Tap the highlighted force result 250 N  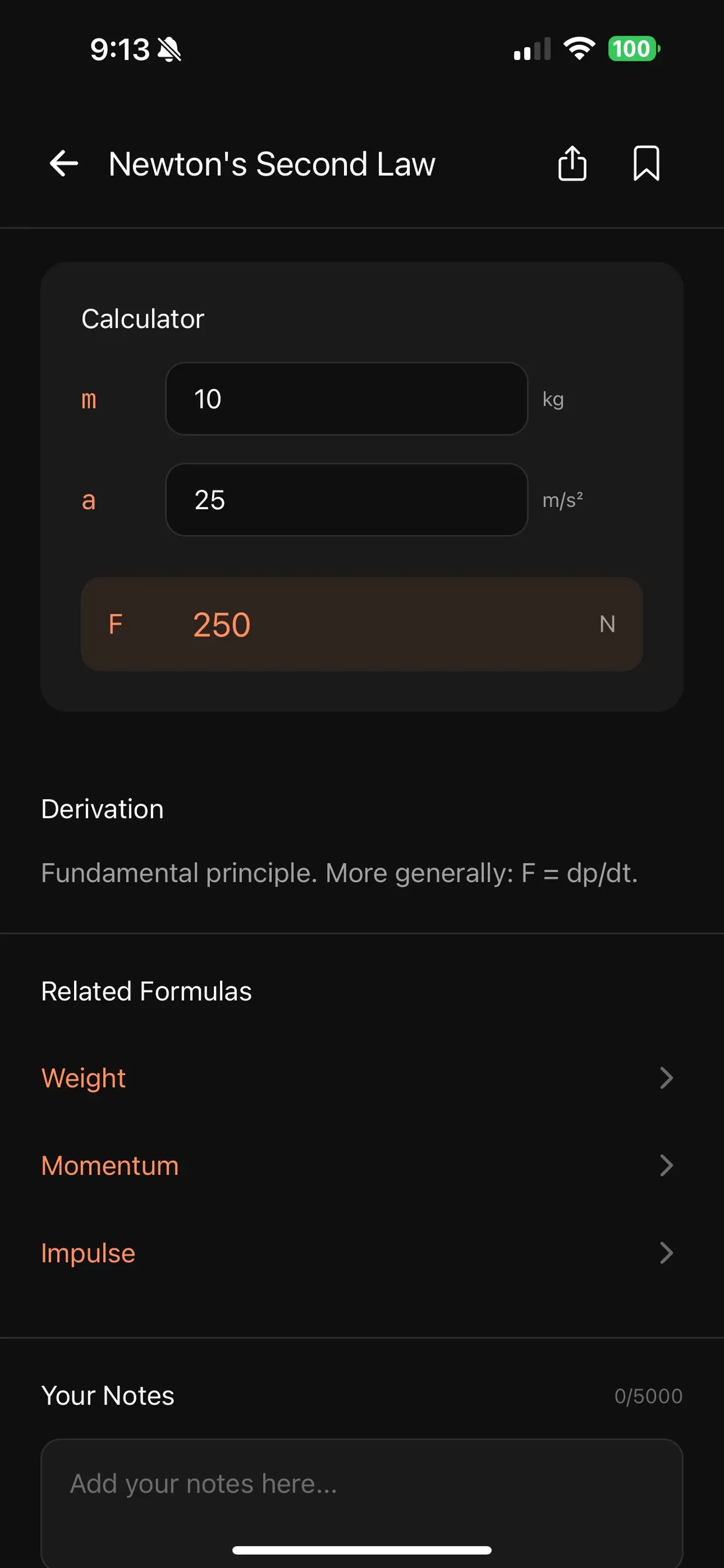(362, 624)
